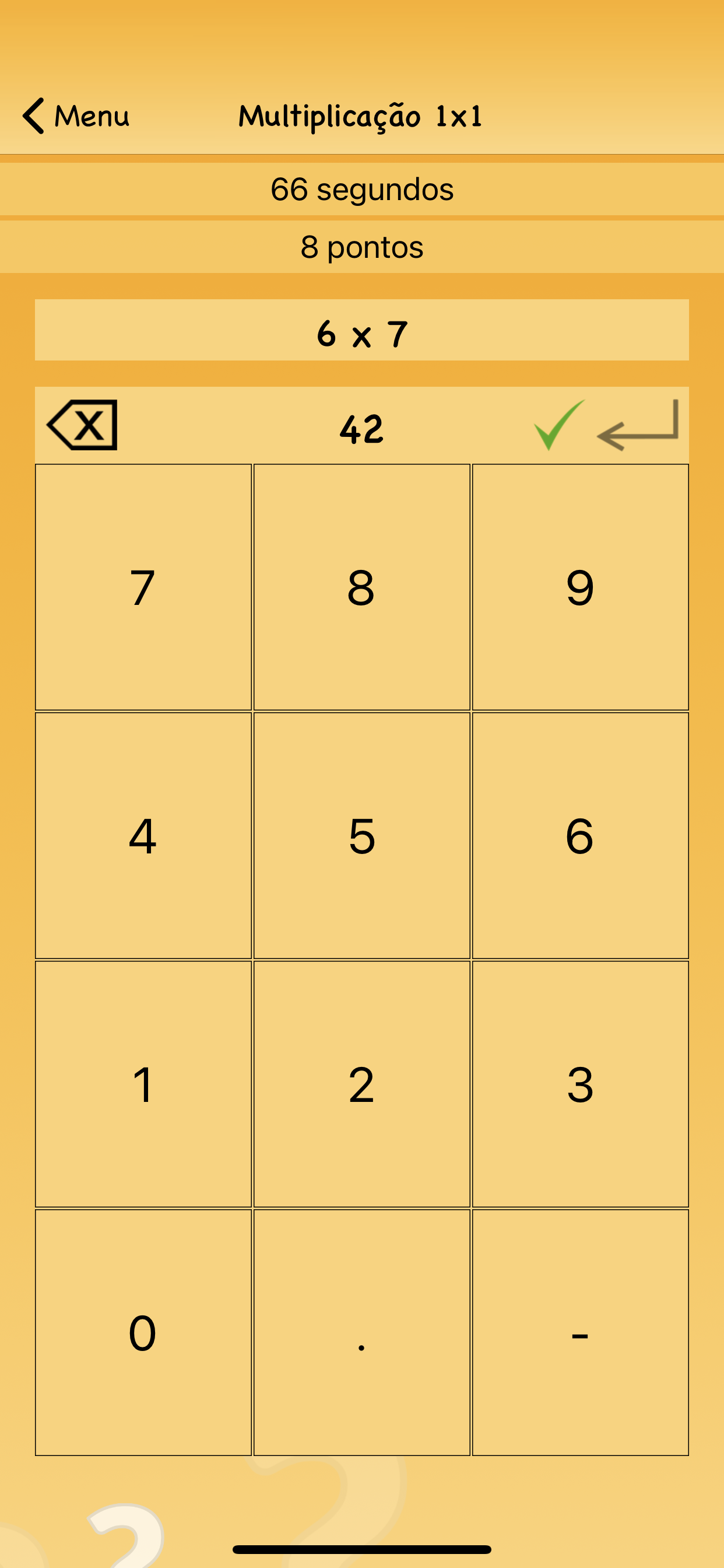Return to Menu via the Menu link
The height and width of the screenshot is (1568, 724).
click(x=92, y=116)
